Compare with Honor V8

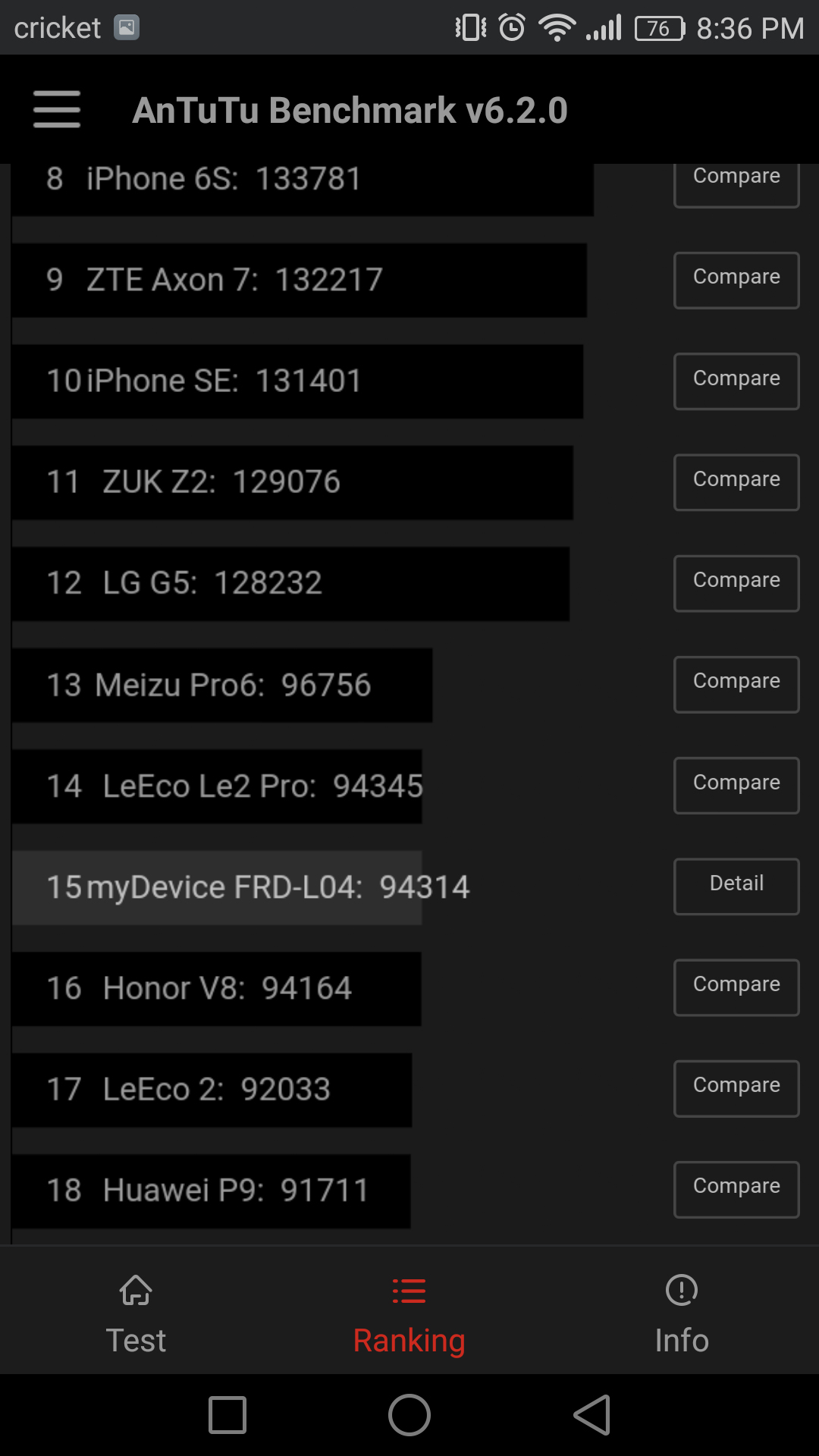[736, 987]
